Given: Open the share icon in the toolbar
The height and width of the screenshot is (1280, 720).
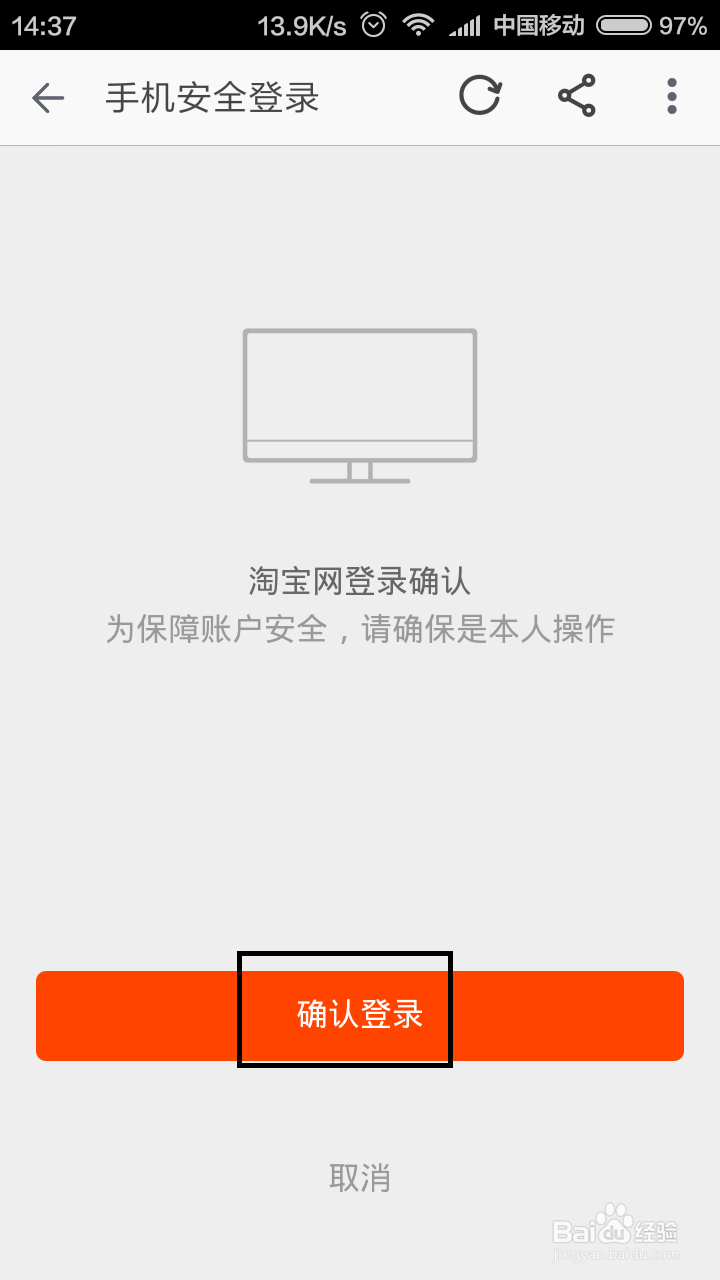Looking at the screenshot, I should [575, 96].
